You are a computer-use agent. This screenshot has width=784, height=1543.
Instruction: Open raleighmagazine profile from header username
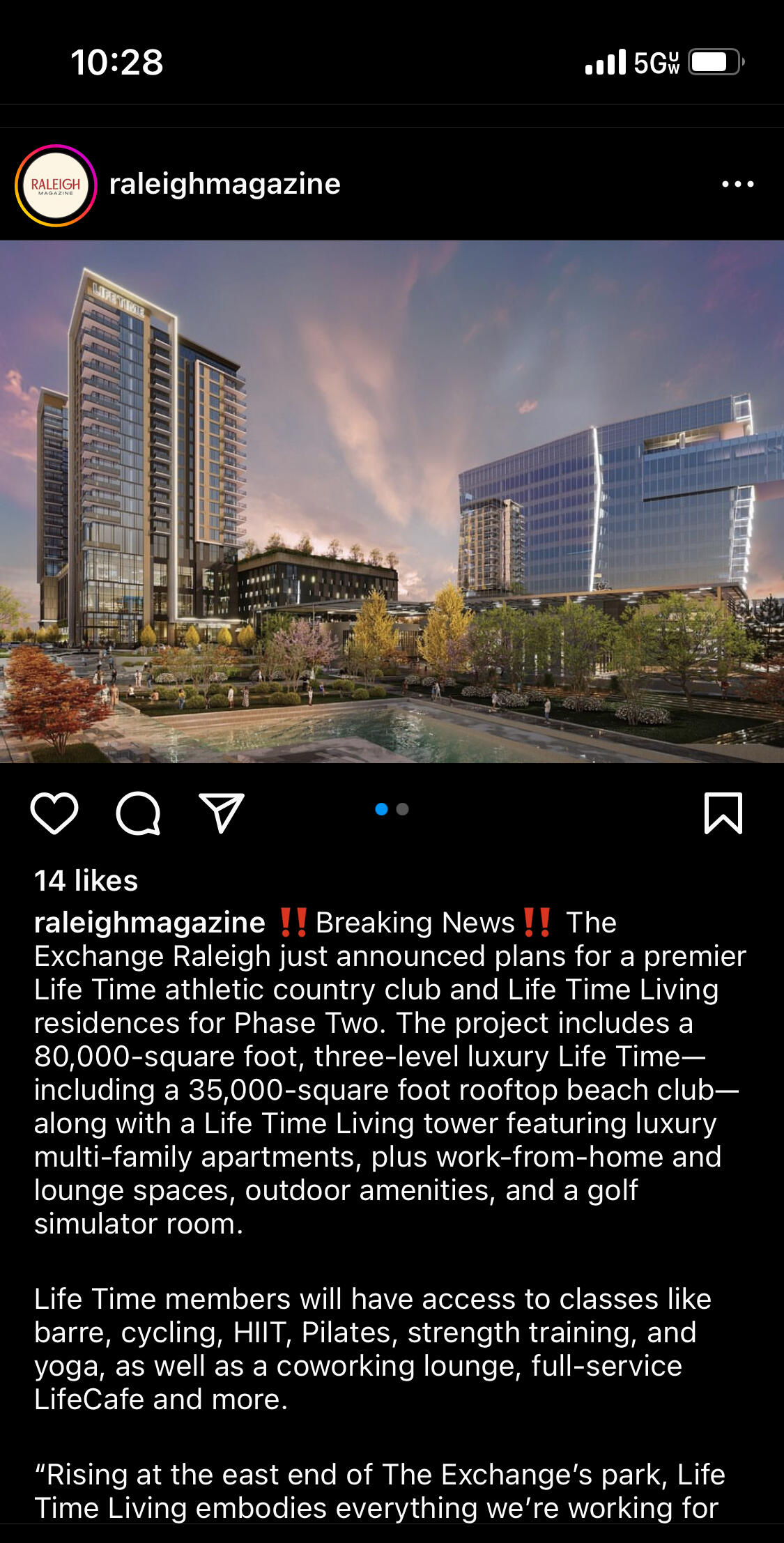pyautogui.click(x=224, y=184)
